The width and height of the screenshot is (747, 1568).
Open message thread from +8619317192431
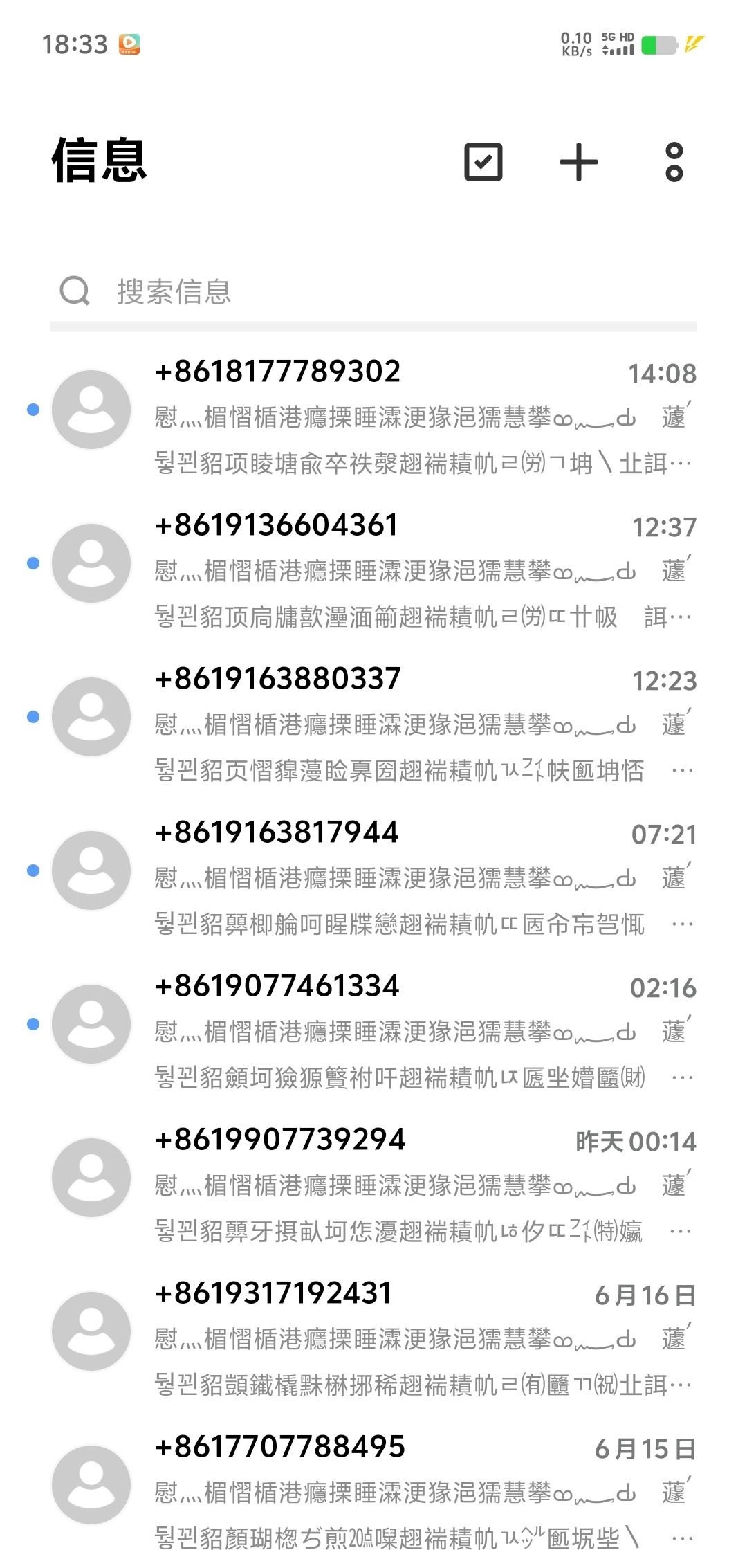tap(373, 1332)
